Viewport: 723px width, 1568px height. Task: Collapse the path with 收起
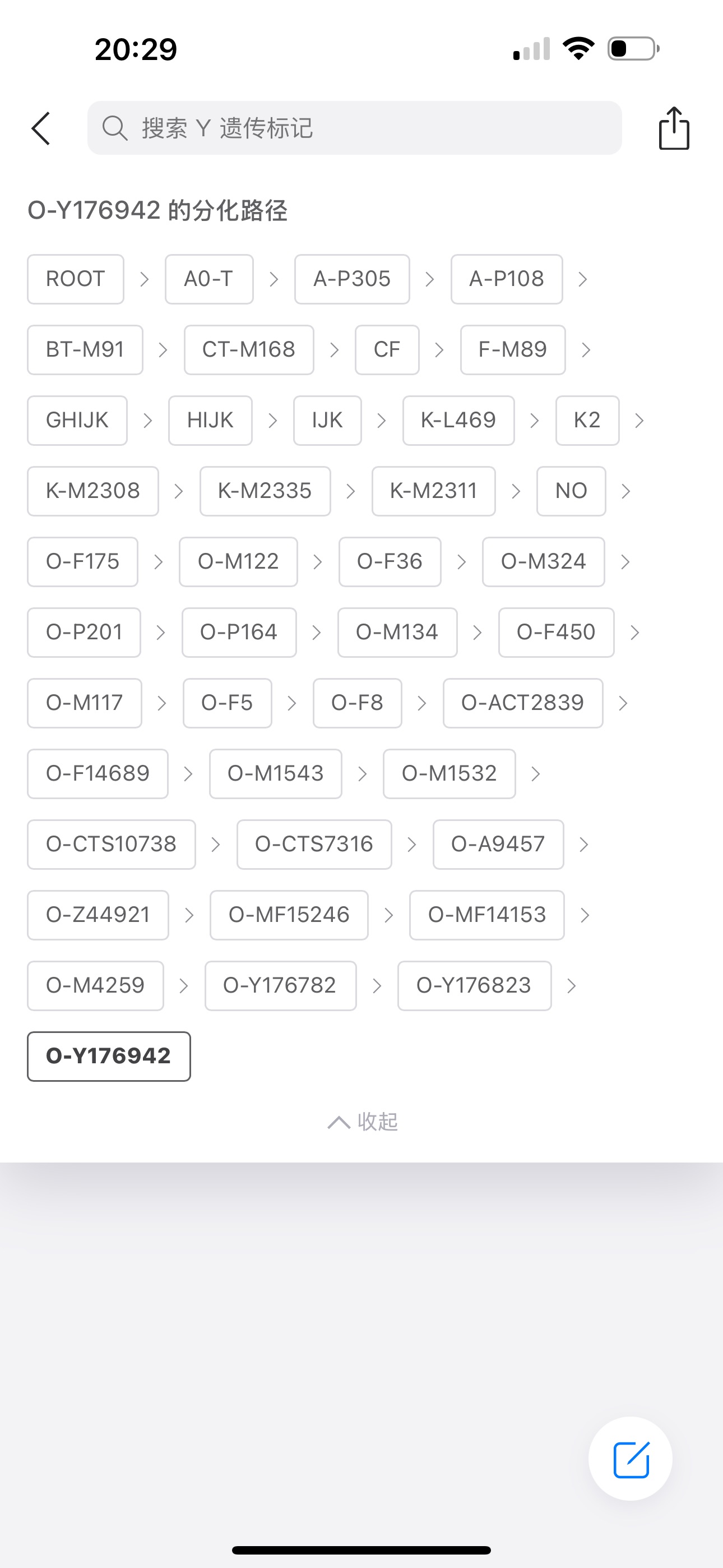[363, 1121]
